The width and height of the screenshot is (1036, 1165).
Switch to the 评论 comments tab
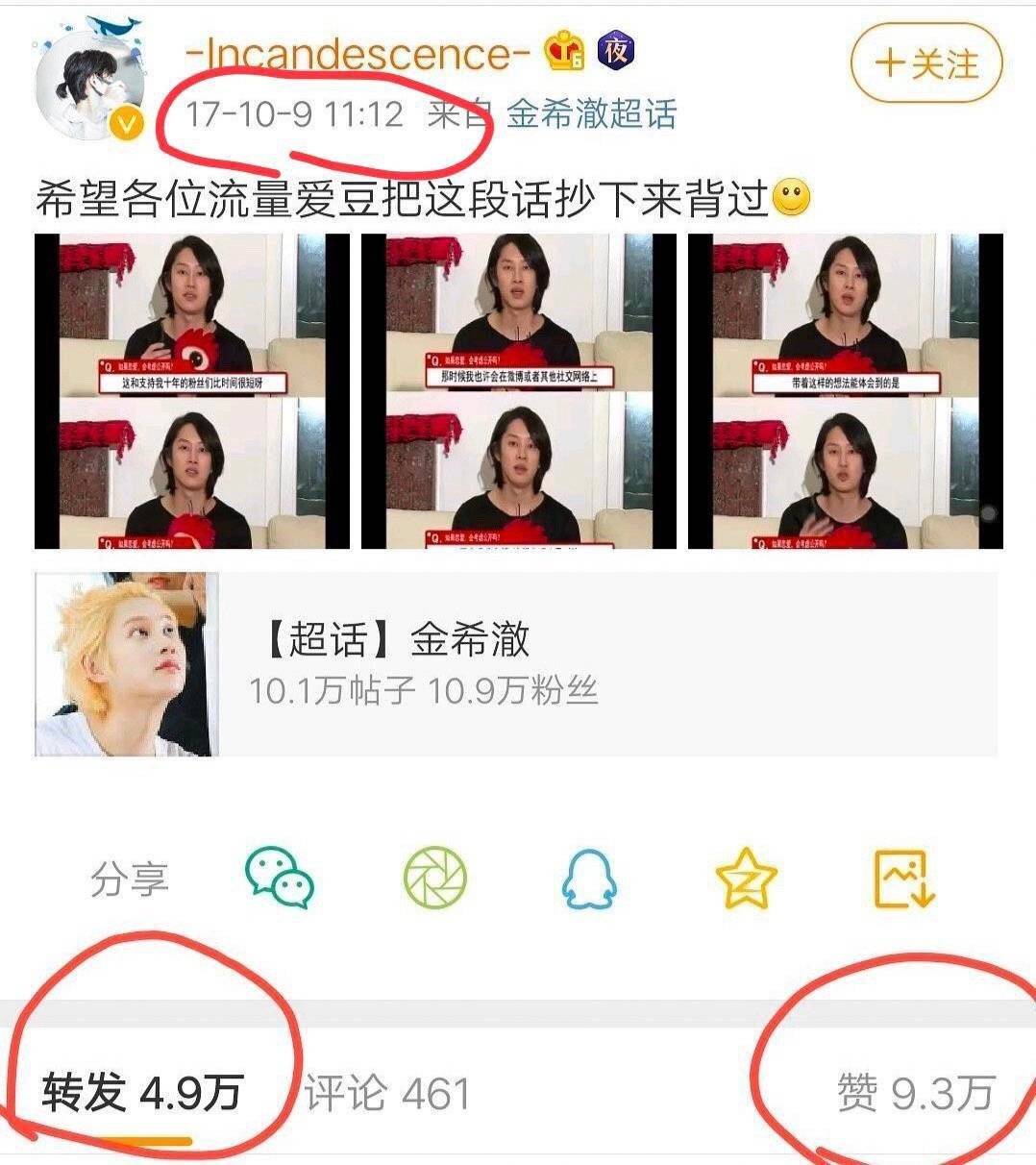387,1094
